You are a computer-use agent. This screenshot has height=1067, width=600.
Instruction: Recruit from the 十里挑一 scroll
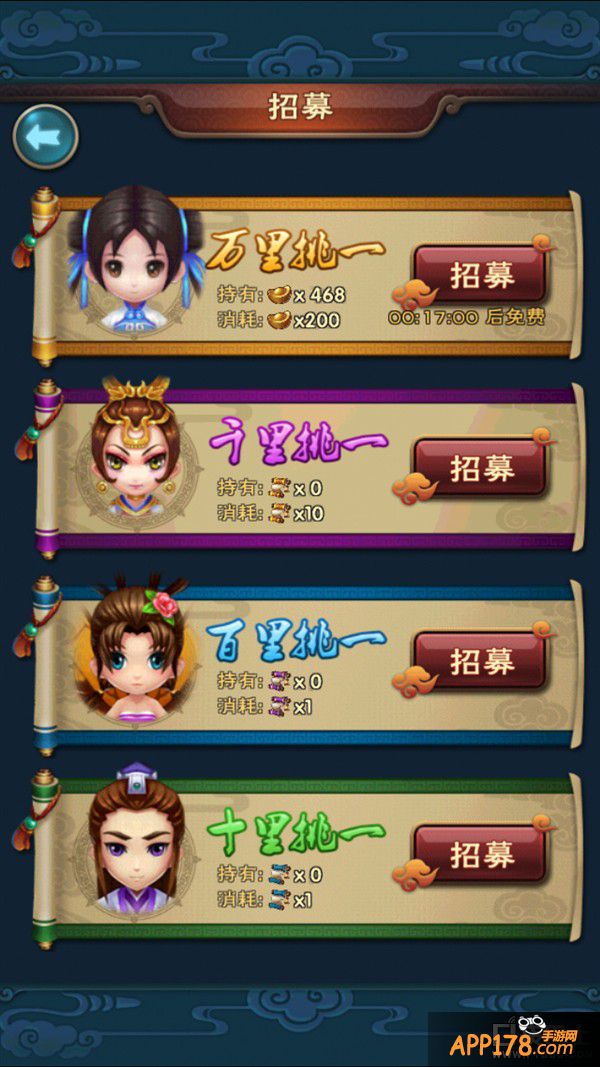[481, 854]
